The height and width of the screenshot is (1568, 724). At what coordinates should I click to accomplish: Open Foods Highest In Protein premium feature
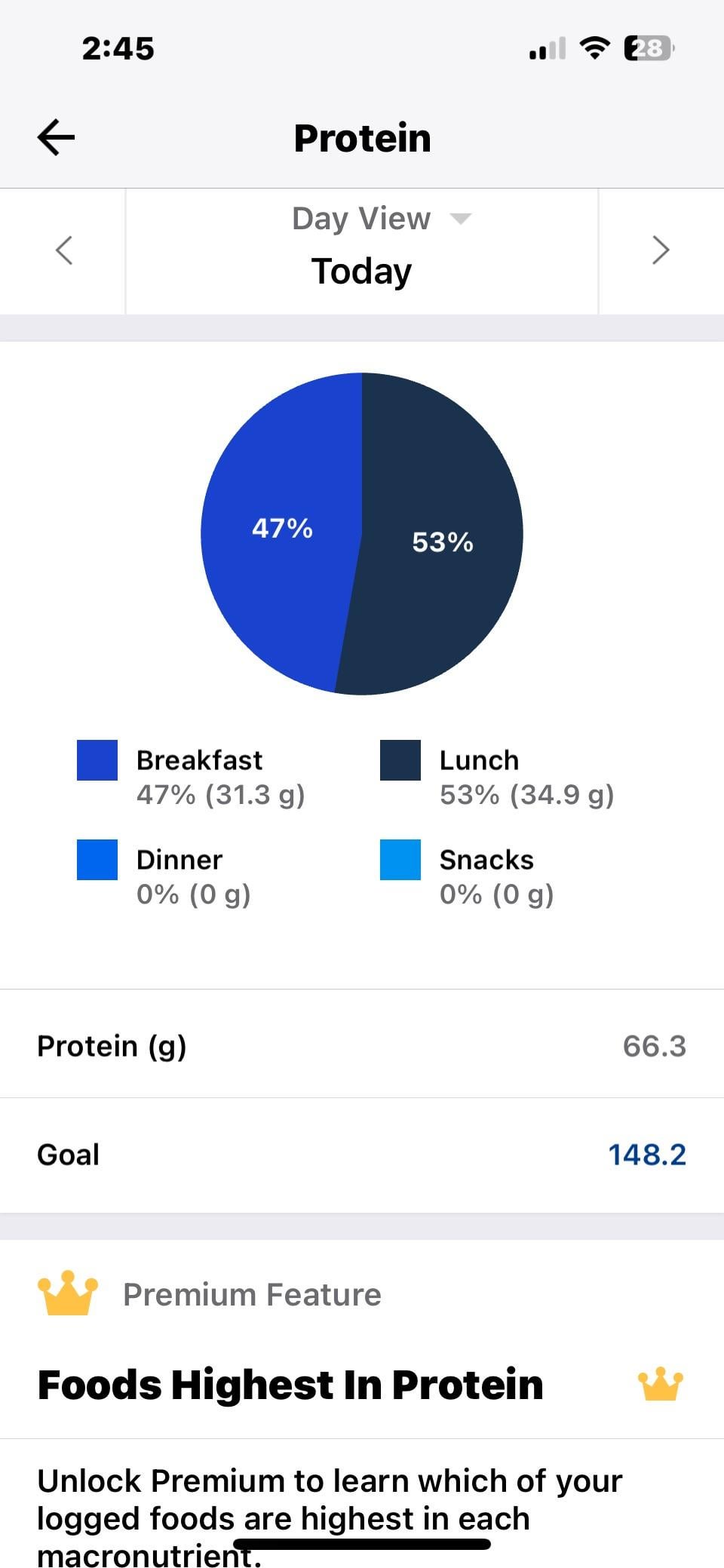pyautogui.click(x=362, y=1385)
